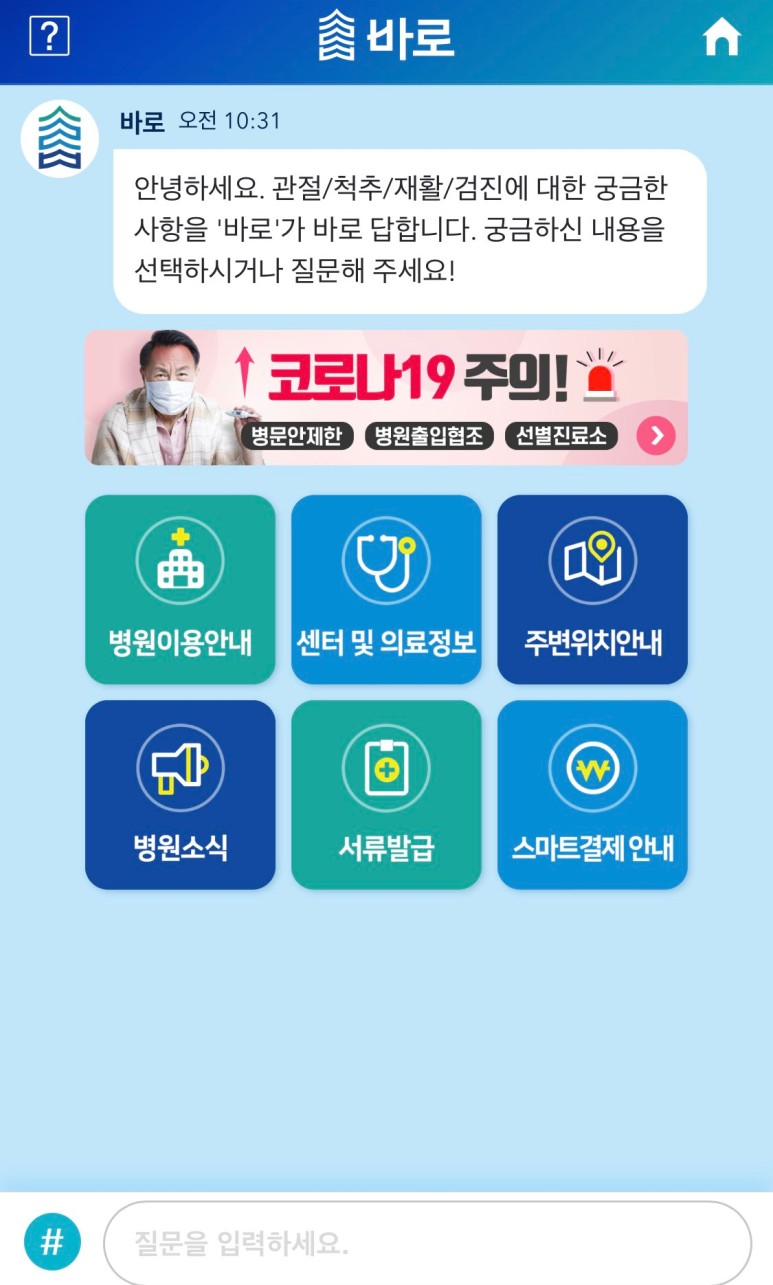Tap the hashtag menu button
The image size is (773, 1285).
tap(52, 1242)
